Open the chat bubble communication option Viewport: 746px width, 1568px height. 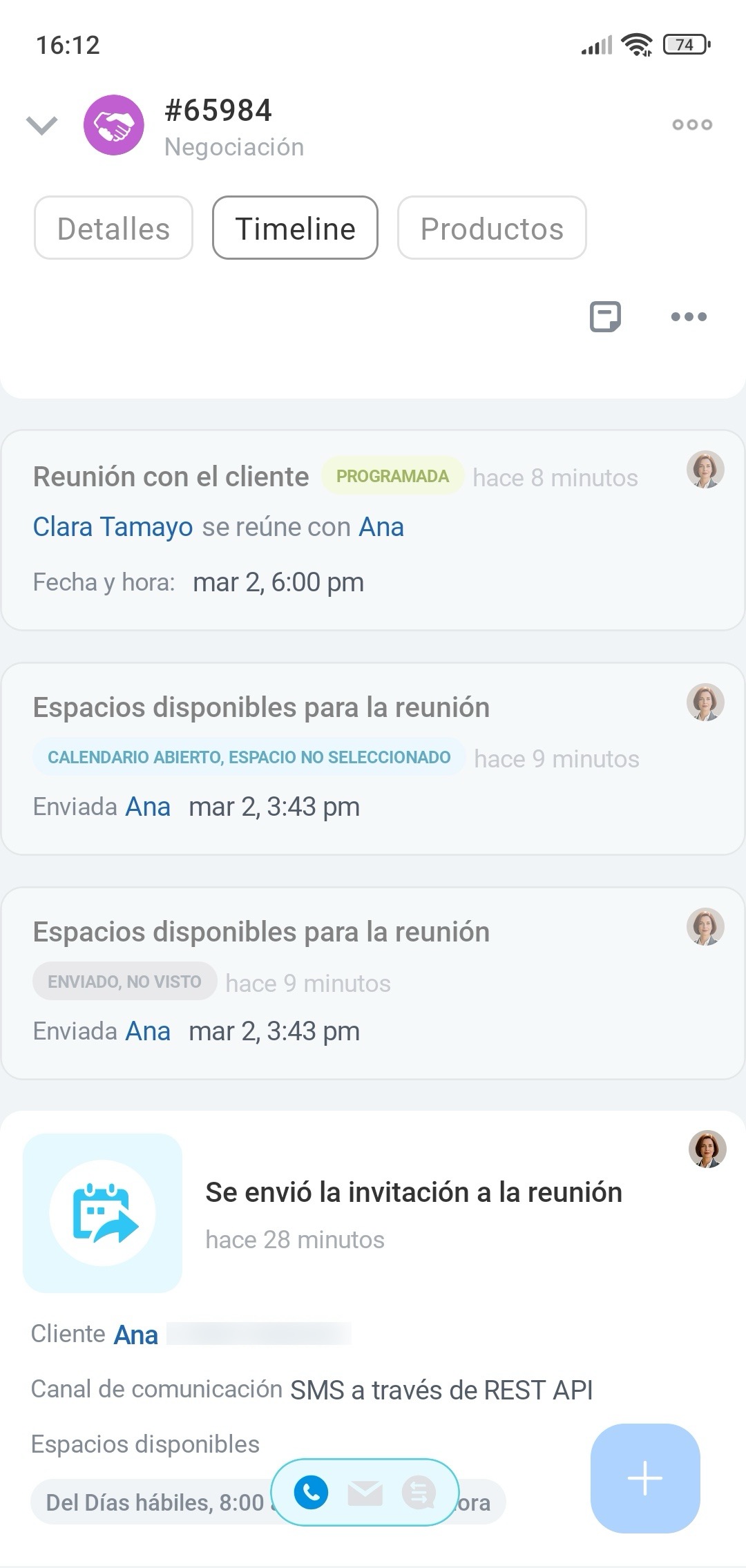[x=419, y=1493]
